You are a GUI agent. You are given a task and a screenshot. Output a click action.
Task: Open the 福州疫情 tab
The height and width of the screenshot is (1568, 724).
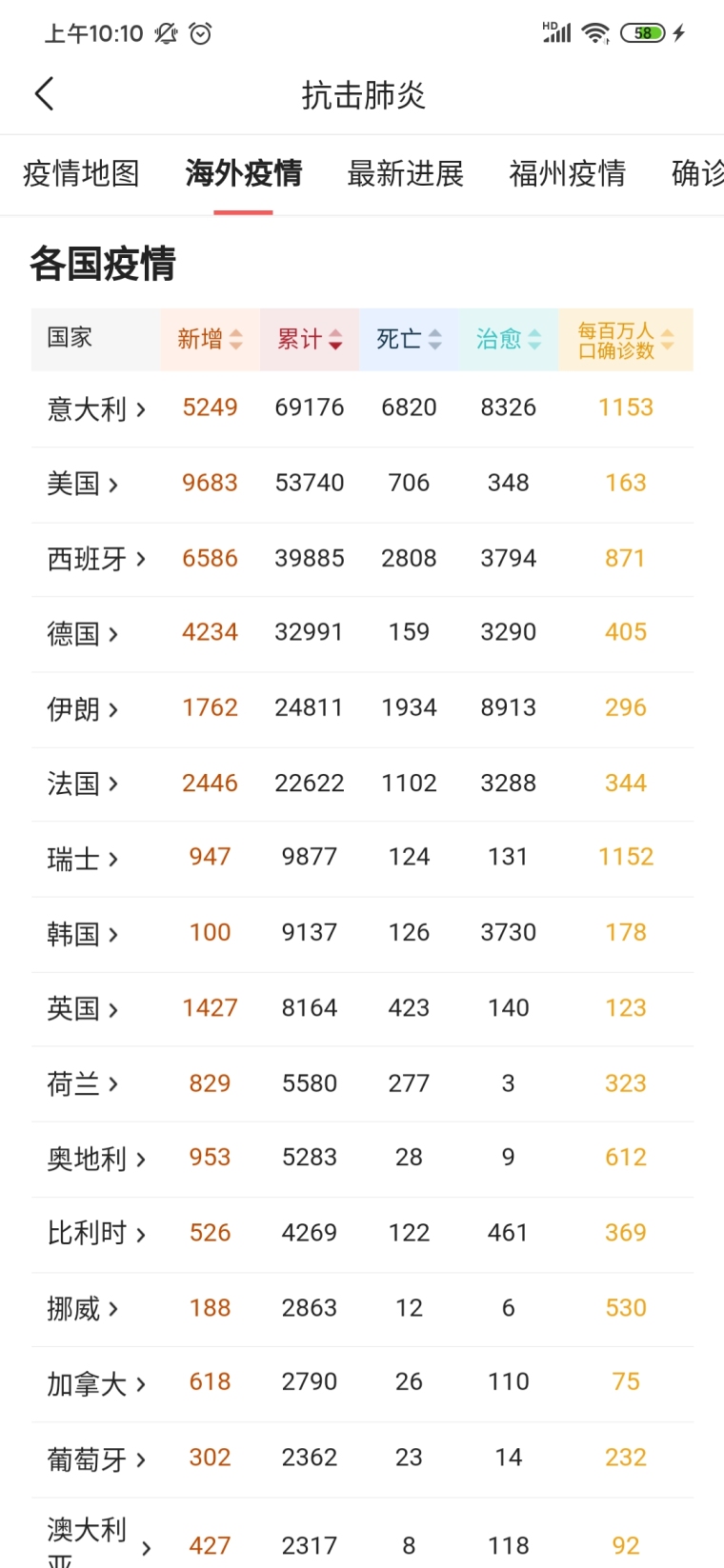(567, 173)
